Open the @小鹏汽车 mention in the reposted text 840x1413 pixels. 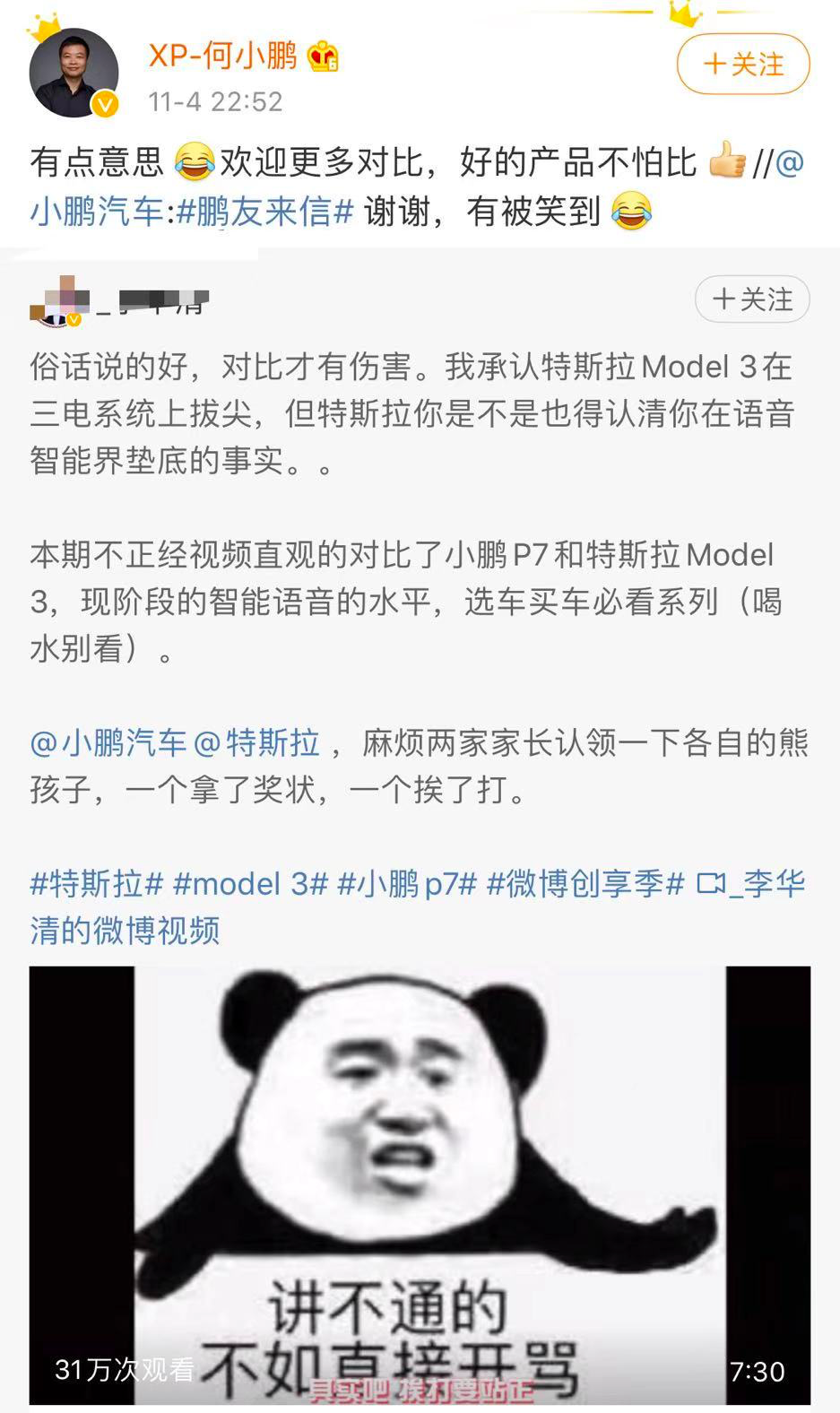[108, 742]
